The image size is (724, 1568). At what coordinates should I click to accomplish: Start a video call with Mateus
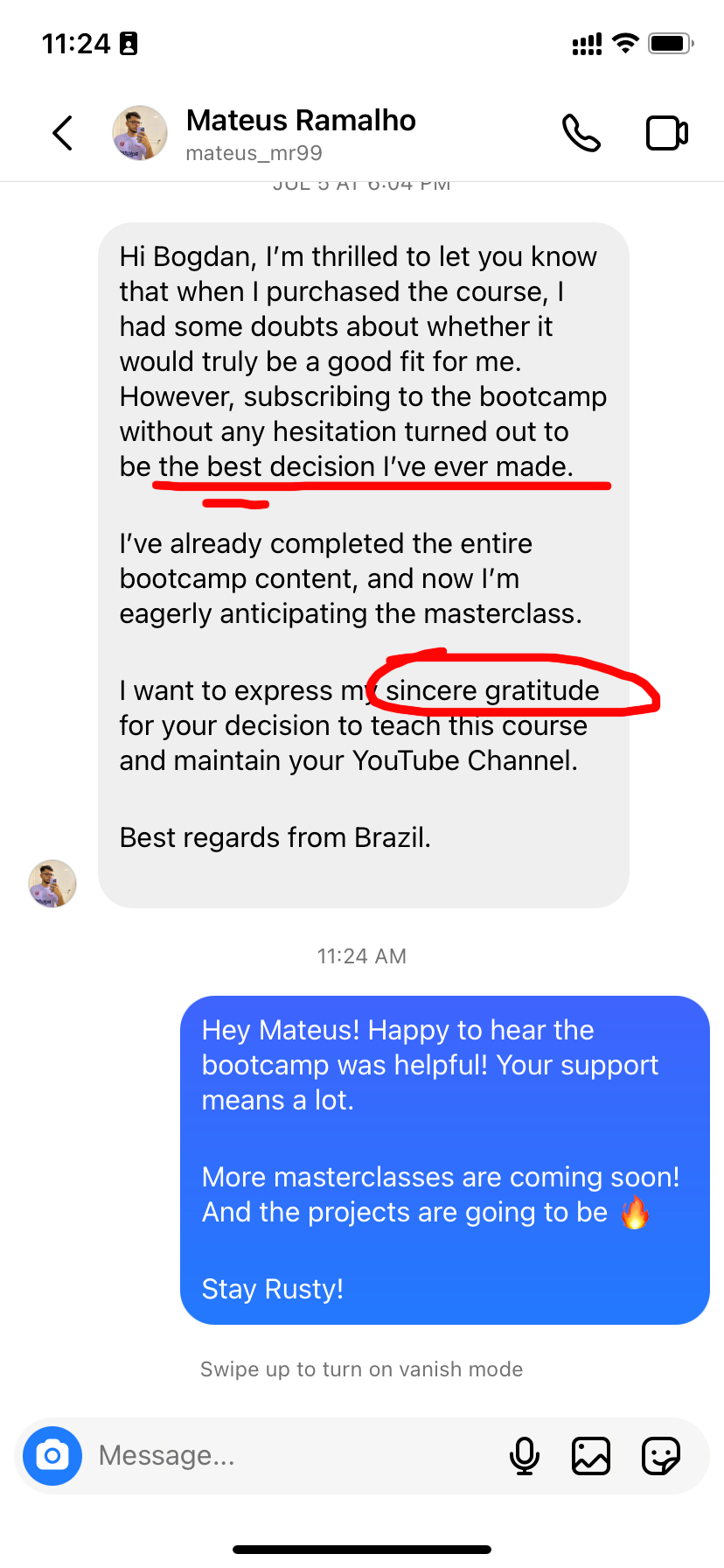coord(666,134)
